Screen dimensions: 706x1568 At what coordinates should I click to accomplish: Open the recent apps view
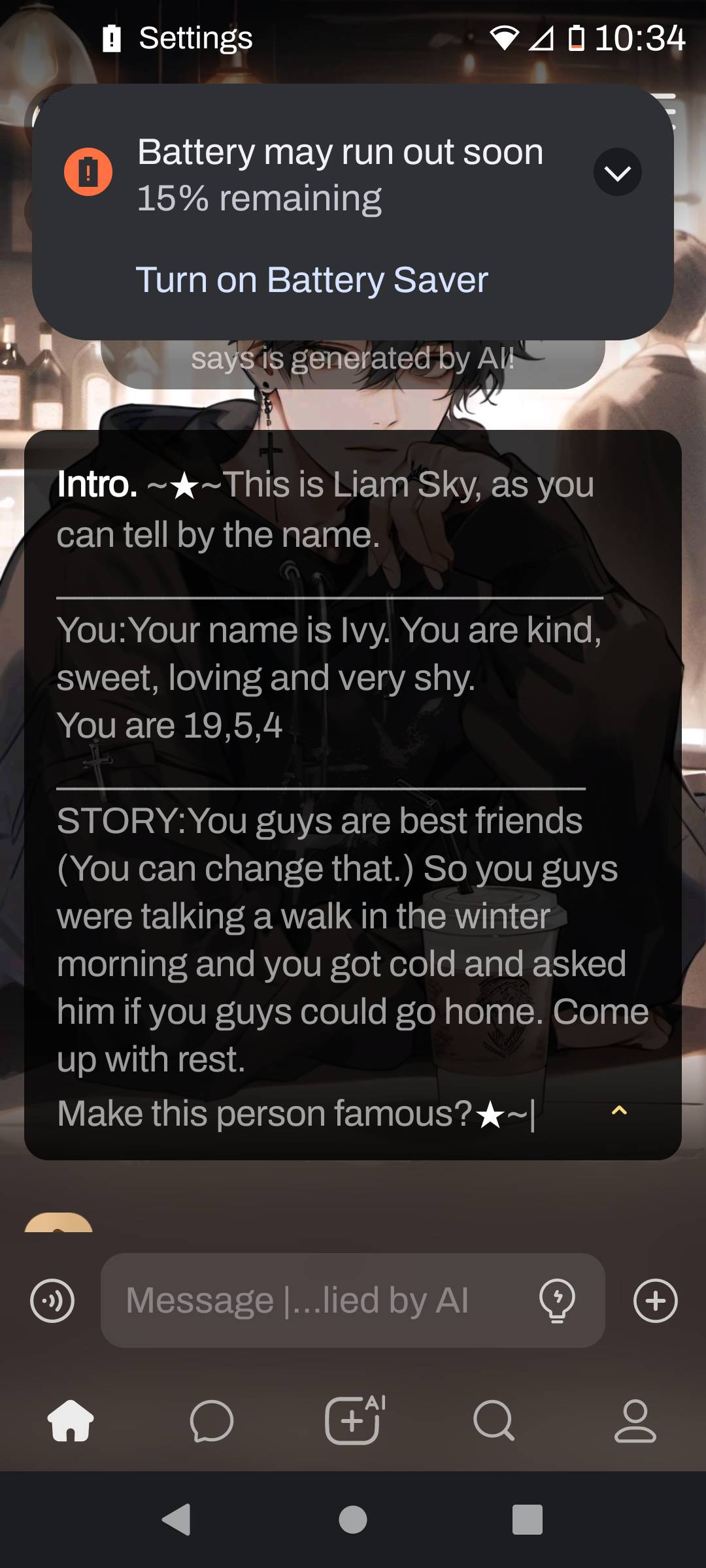(x=527, y=1519)
